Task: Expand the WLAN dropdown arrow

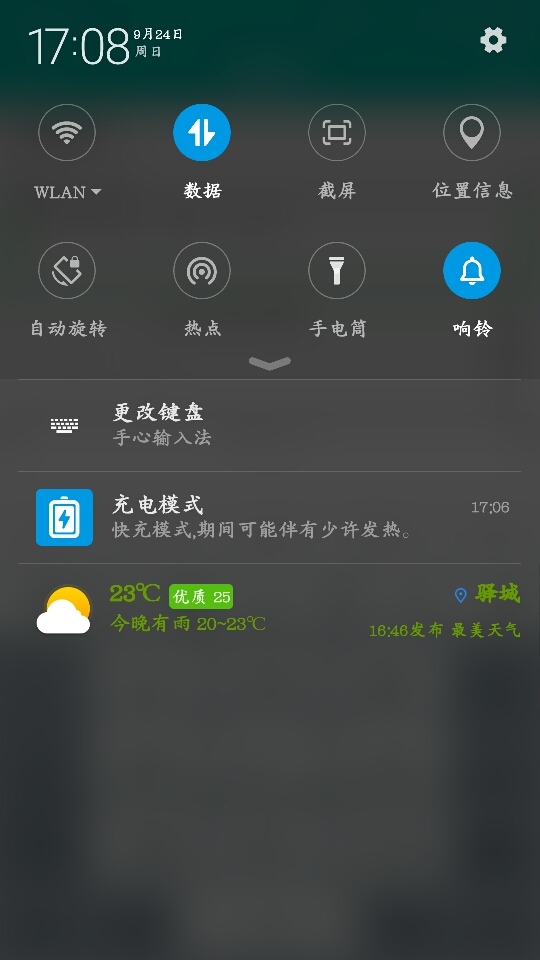Action: click(96, 192)
